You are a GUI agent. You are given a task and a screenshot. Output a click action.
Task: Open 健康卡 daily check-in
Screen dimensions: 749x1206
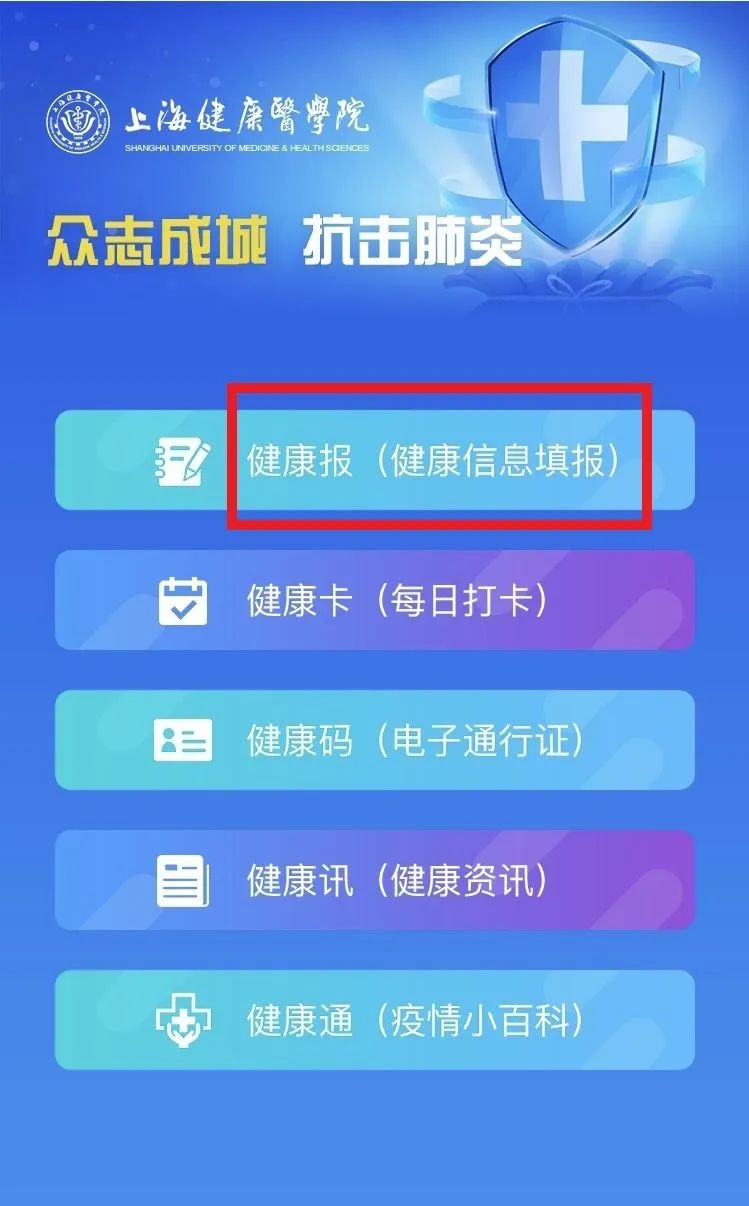click(x=375, y=600)
